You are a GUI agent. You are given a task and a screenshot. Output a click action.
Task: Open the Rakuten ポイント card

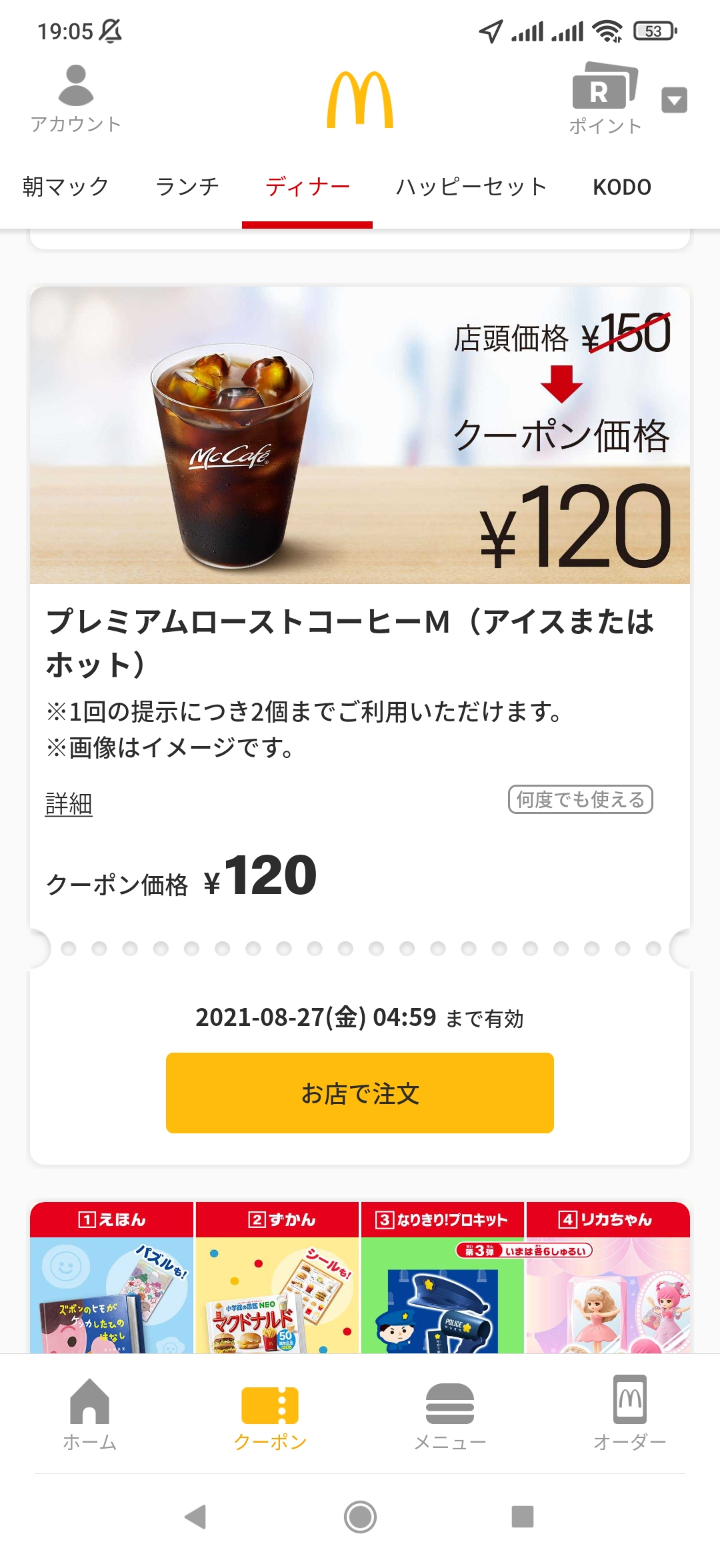pos(605,99)
